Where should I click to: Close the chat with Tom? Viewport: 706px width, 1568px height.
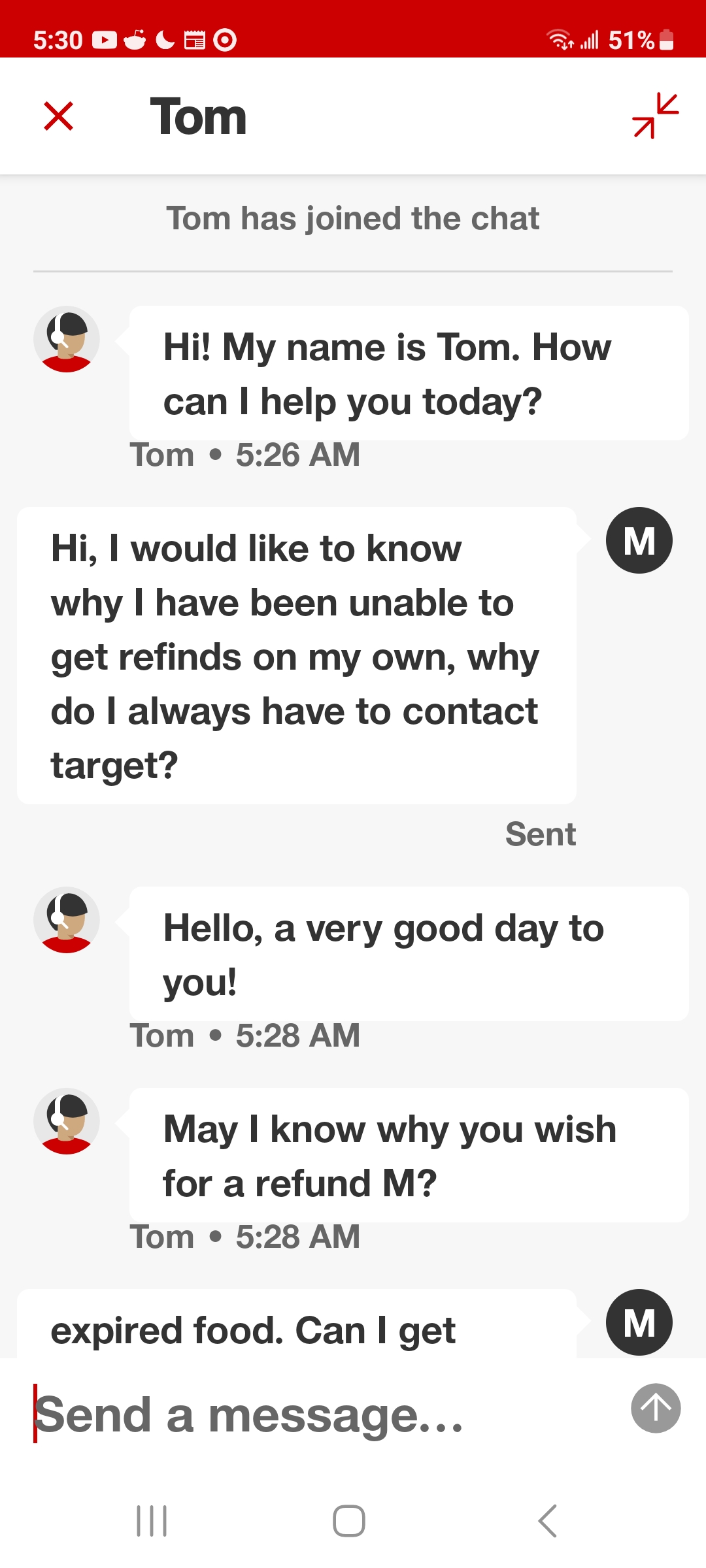click(x=58, y=116)
